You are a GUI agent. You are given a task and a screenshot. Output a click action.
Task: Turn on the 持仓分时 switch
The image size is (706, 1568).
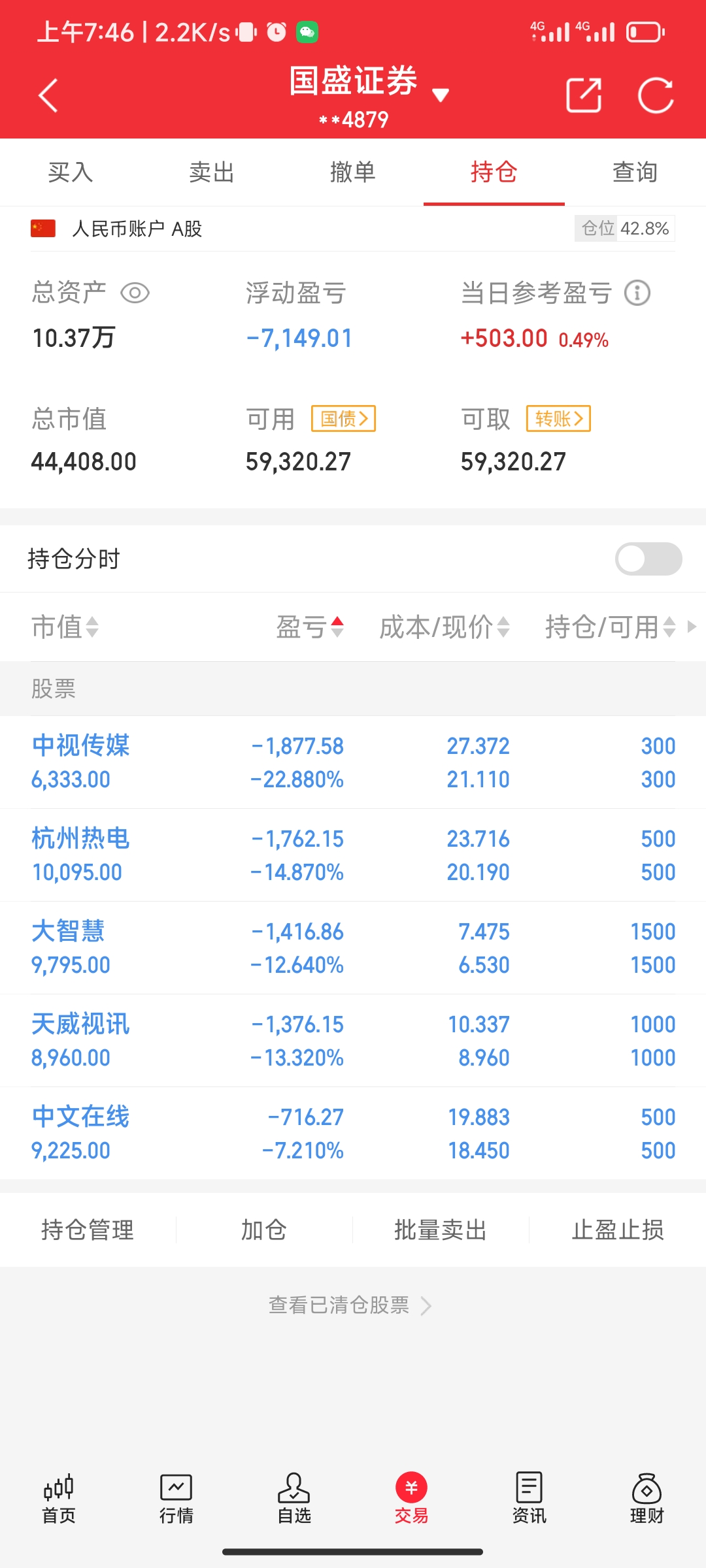click(648, 559)
